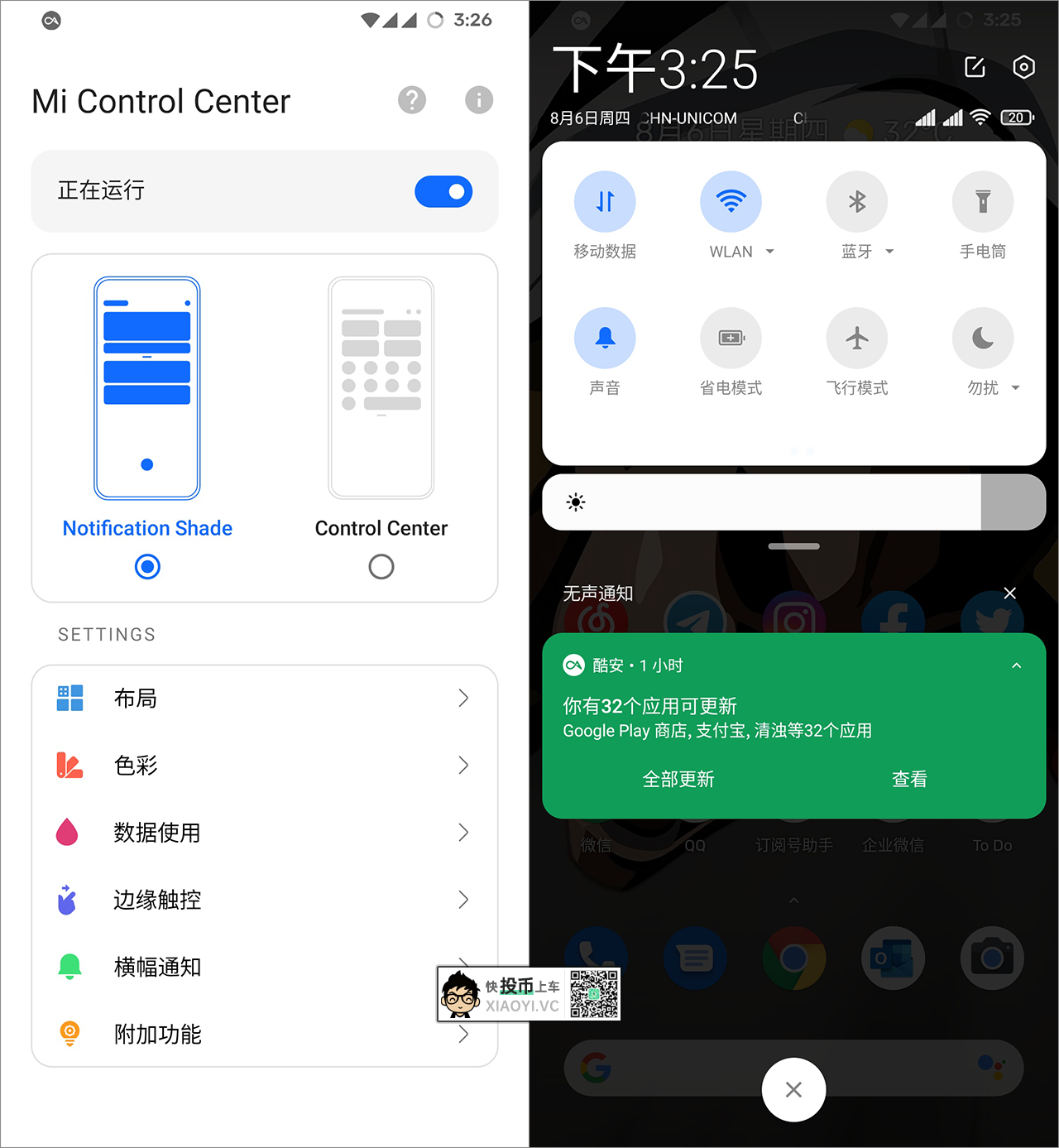The height and width of the screenshot is (1148, 1059).
Task: Select the Control Center style
Action: pyautogui.click(x=381, y=567)
